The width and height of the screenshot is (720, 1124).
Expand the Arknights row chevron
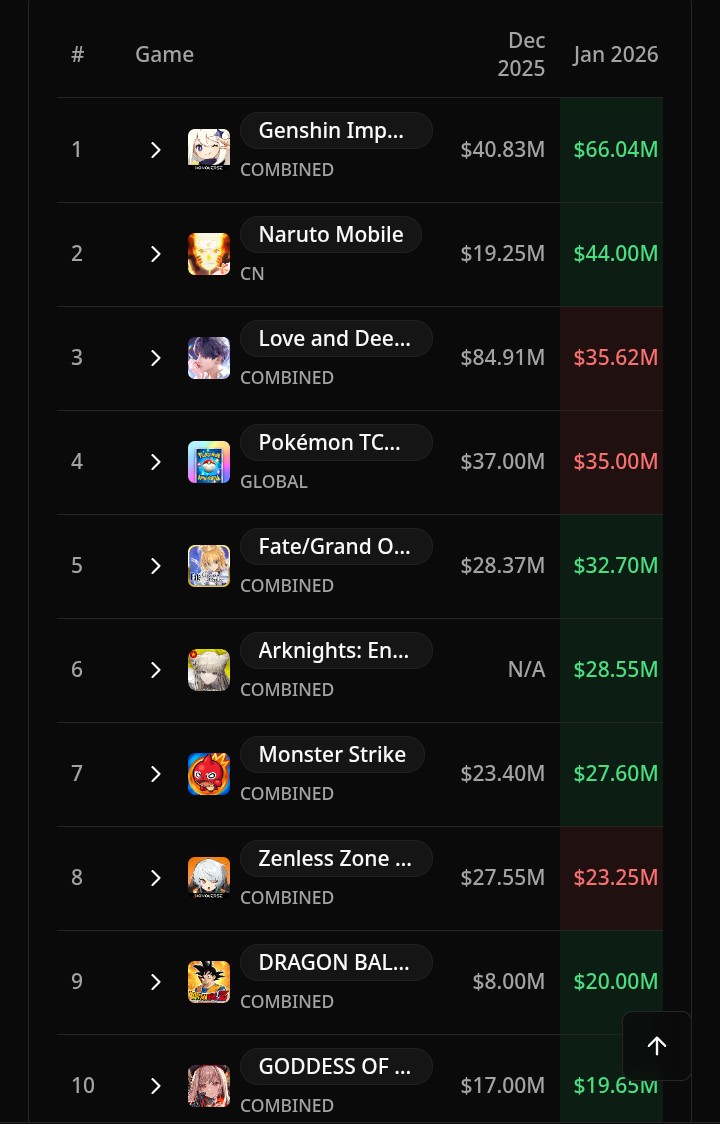[156, 670]
